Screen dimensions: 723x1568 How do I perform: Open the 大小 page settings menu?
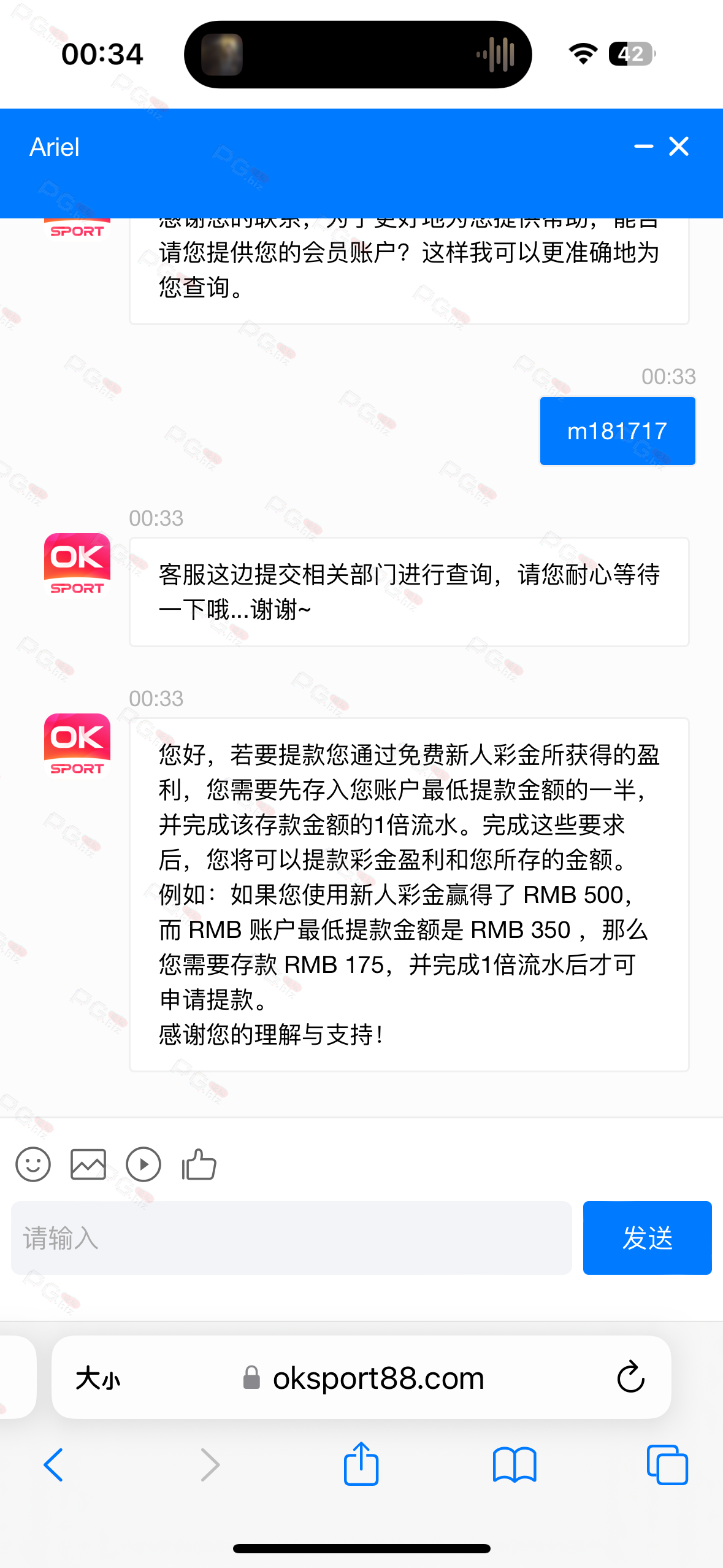point(98,1378)
